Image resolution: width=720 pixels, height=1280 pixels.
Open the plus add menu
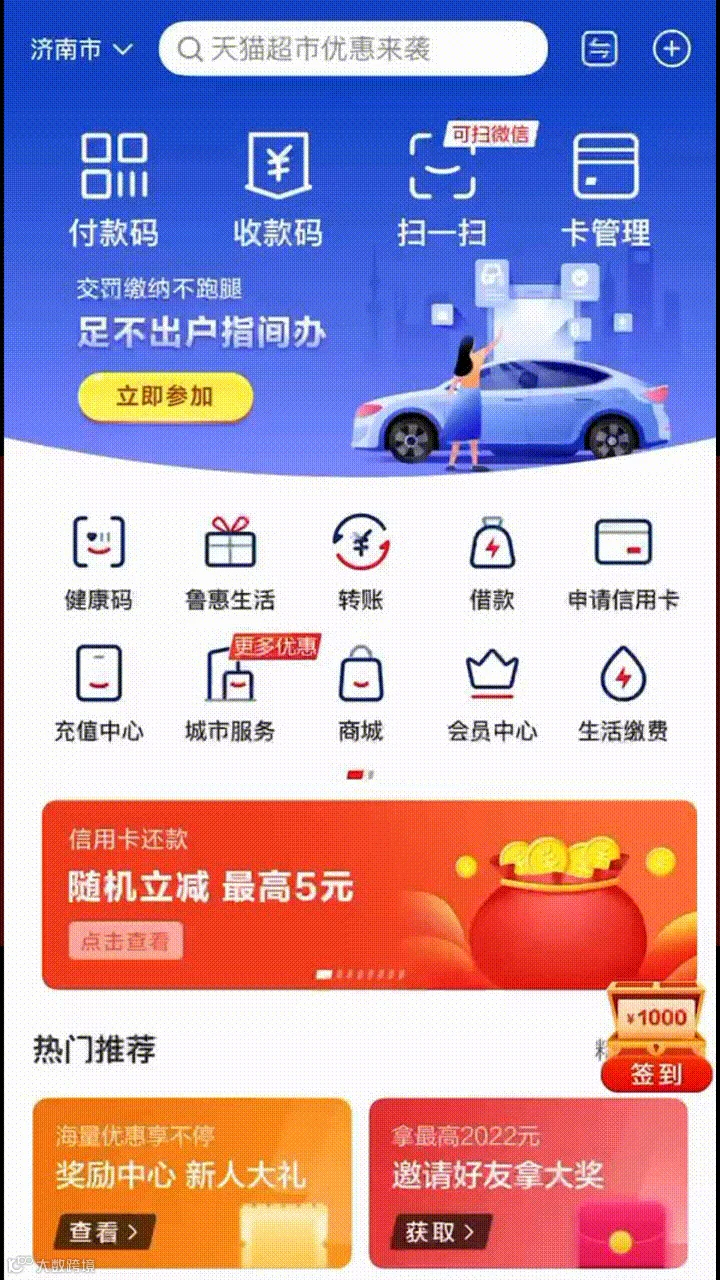[x=671, y=48]
